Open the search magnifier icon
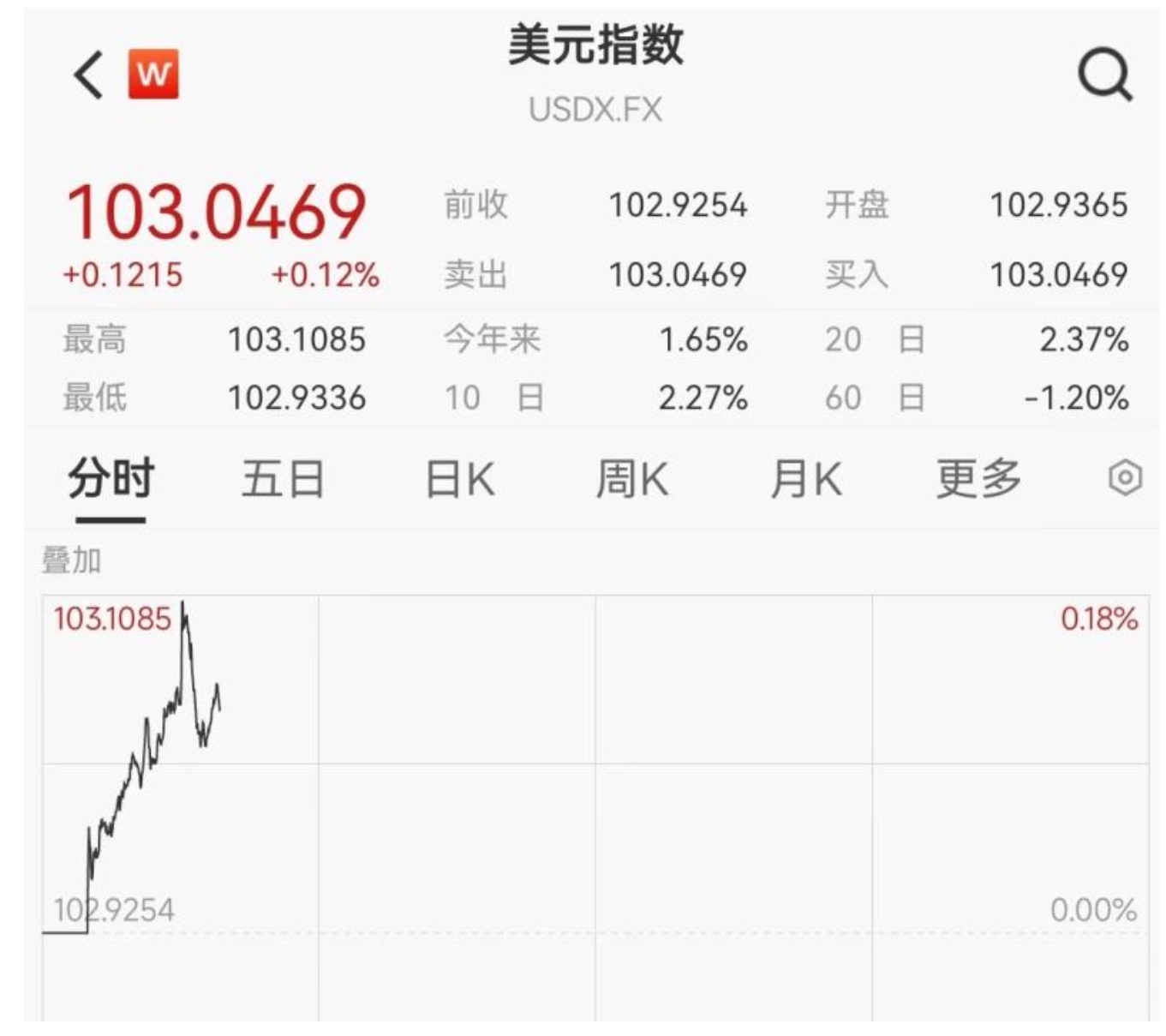 coord(1104,75)
